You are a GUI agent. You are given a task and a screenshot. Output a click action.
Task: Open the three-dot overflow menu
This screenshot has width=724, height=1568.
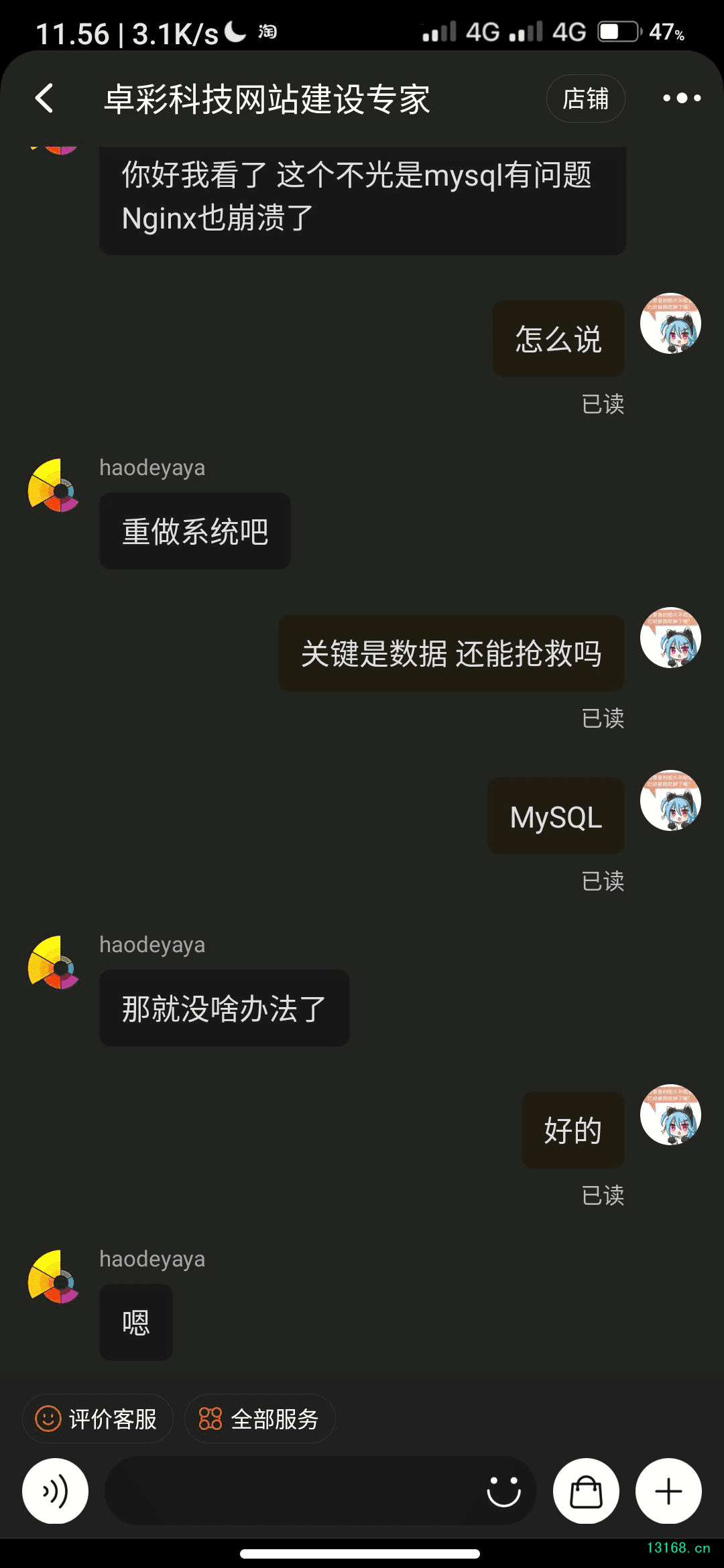(681, 99)
